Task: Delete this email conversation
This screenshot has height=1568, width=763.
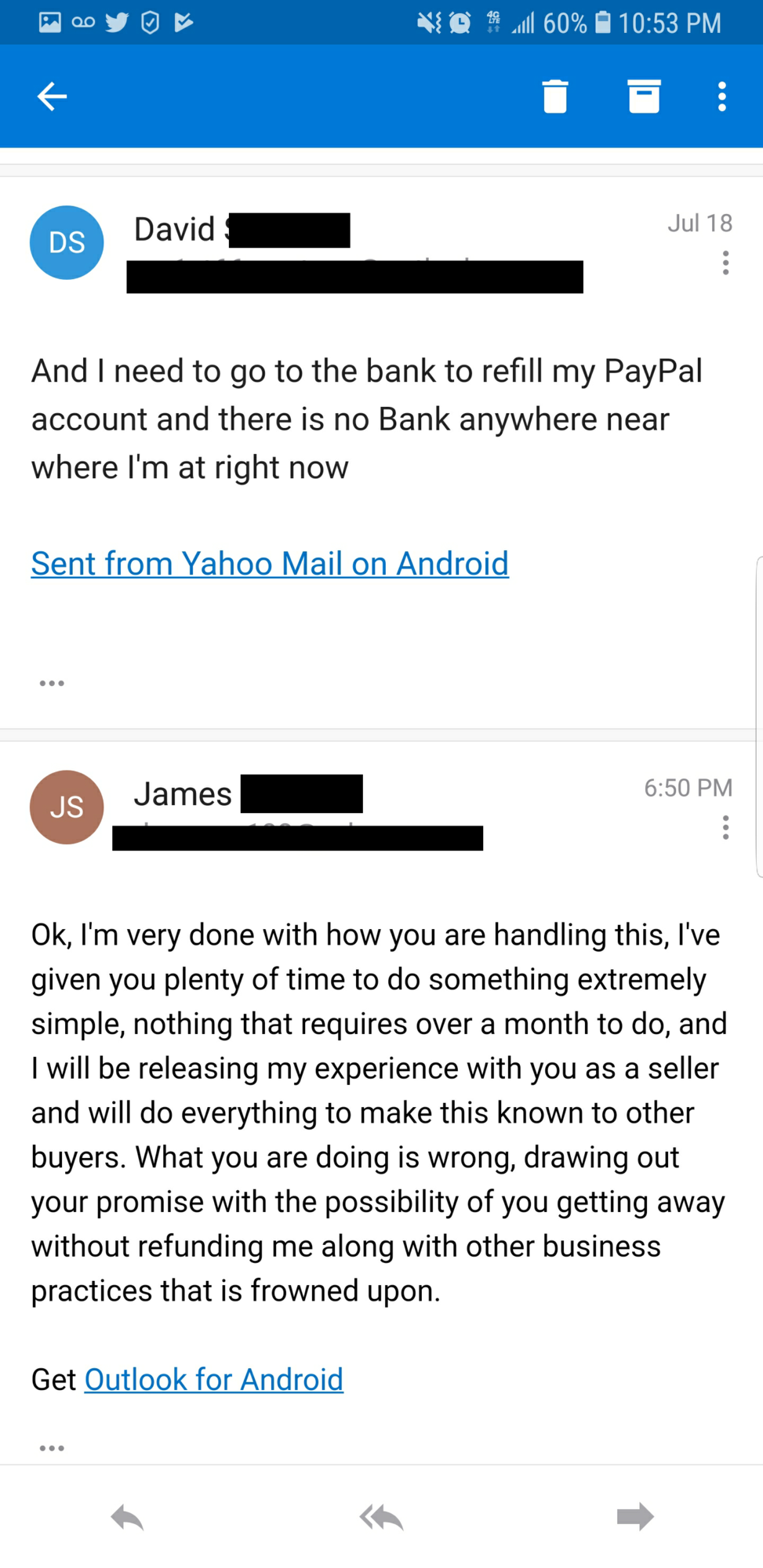Action: (x=555, y=96)
